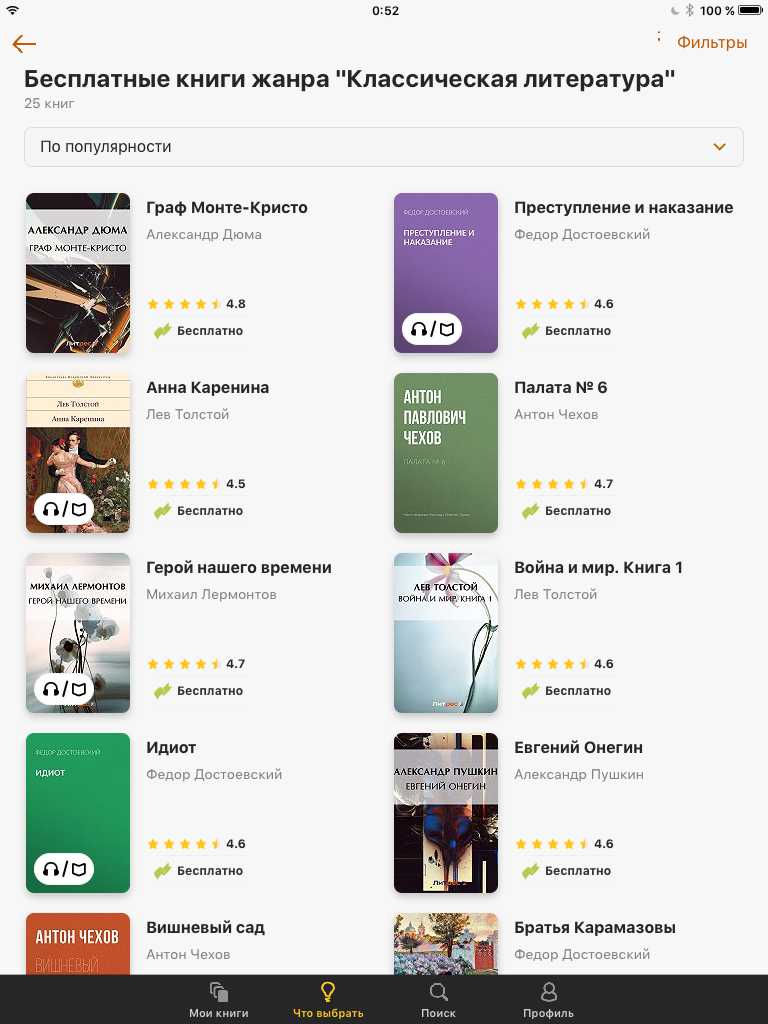Open Преступление и наказание by Достоевский
Image resolution: width=768 pixels, height=1024 pixels.
tap(623, 208)
